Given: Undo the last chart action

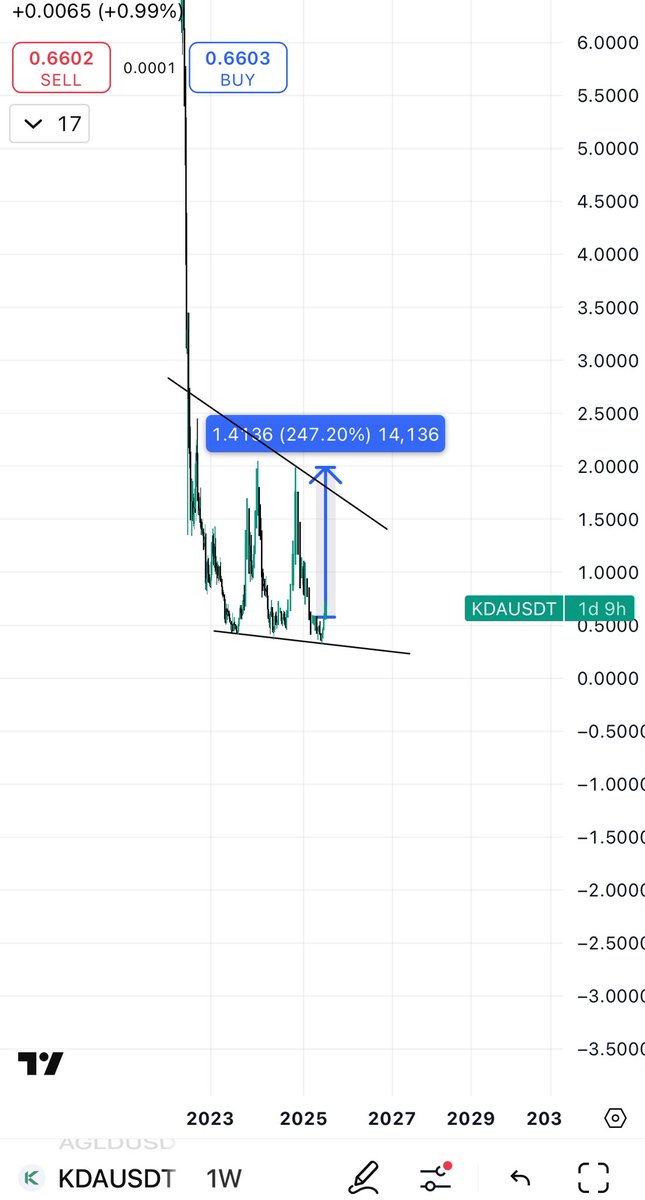Looking at the screenshot, I should [x=518, y=1177].
